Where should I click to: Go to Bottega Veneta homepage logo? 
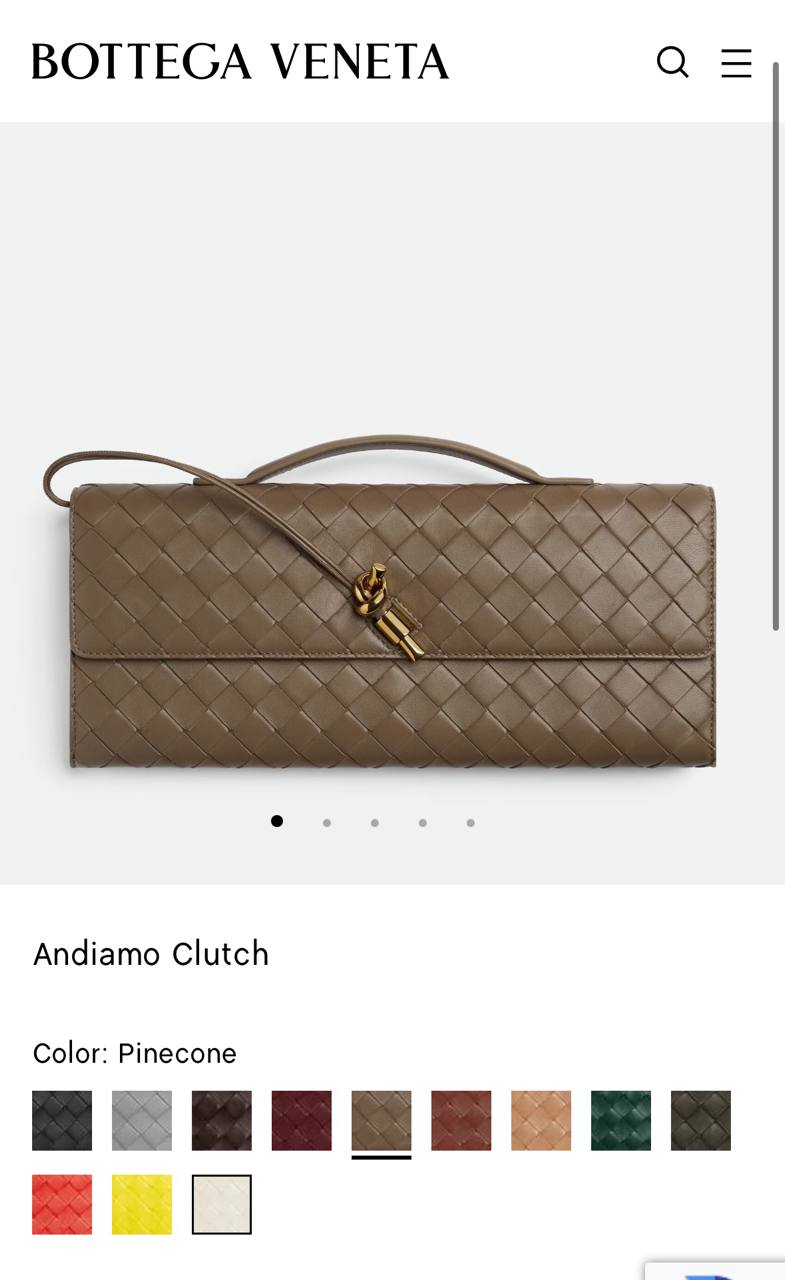(240, 62)
